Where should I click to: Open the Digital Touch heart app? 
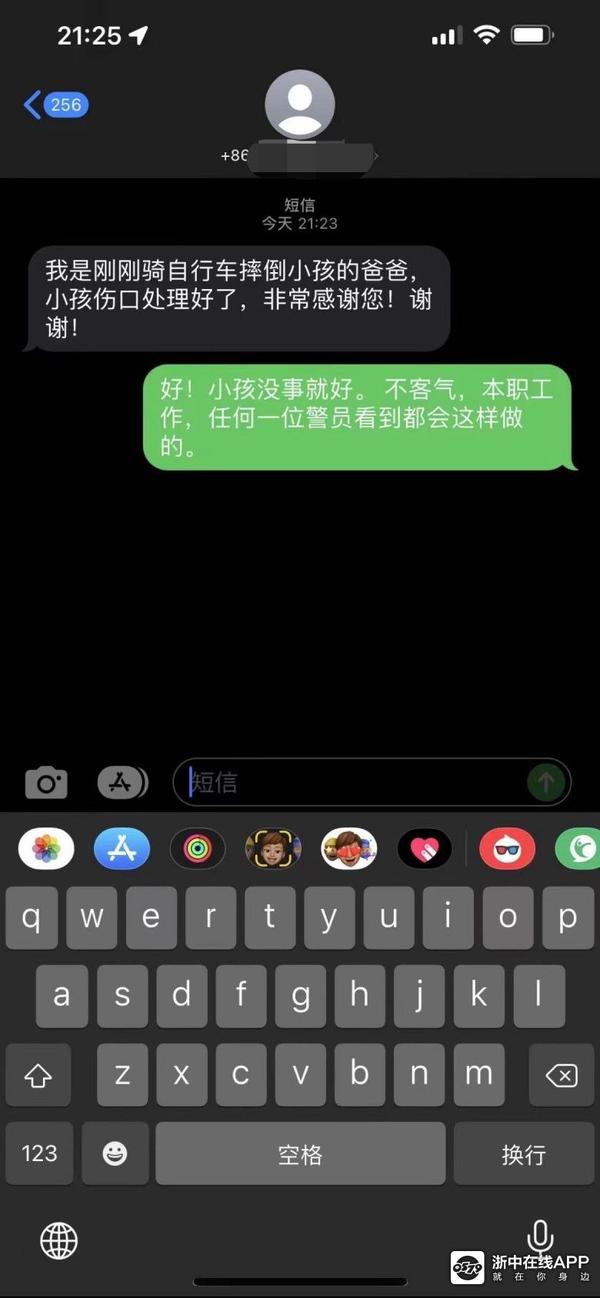(424, 849)
